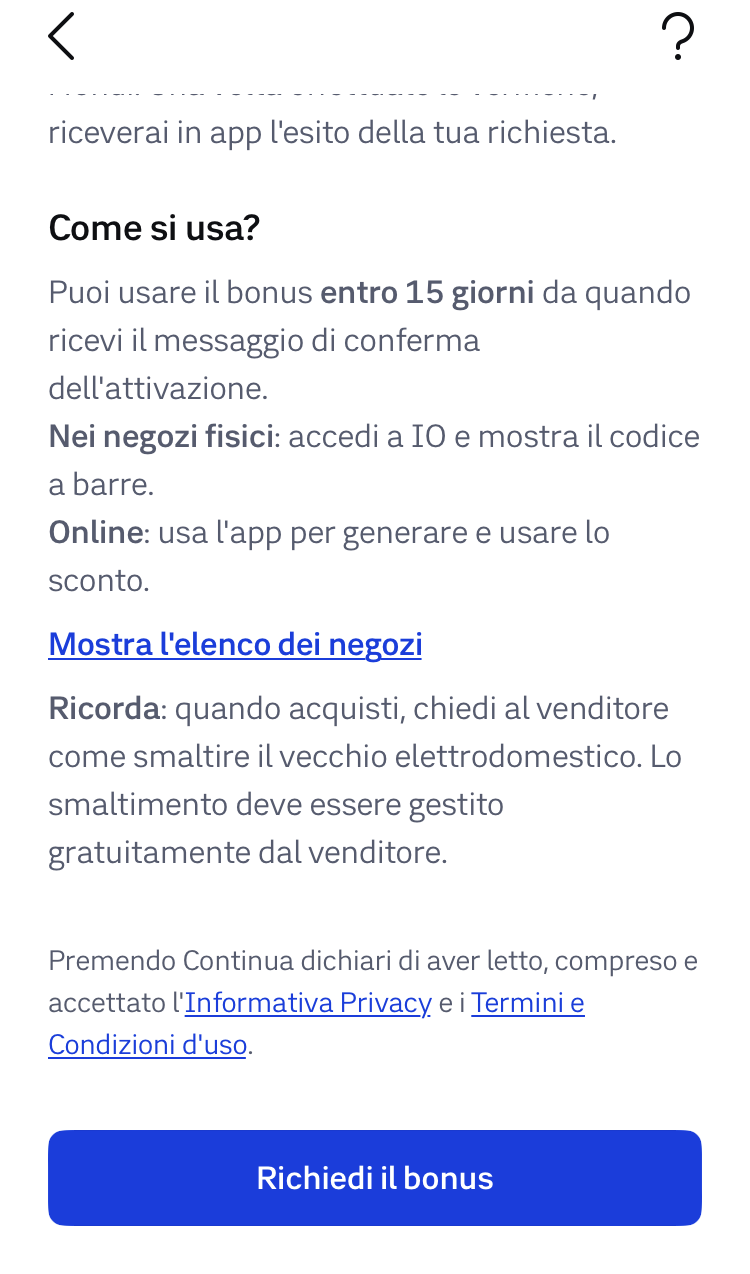Read the Informativa Privacy
Viewport: 750px width, 1274px height.
308,1002
